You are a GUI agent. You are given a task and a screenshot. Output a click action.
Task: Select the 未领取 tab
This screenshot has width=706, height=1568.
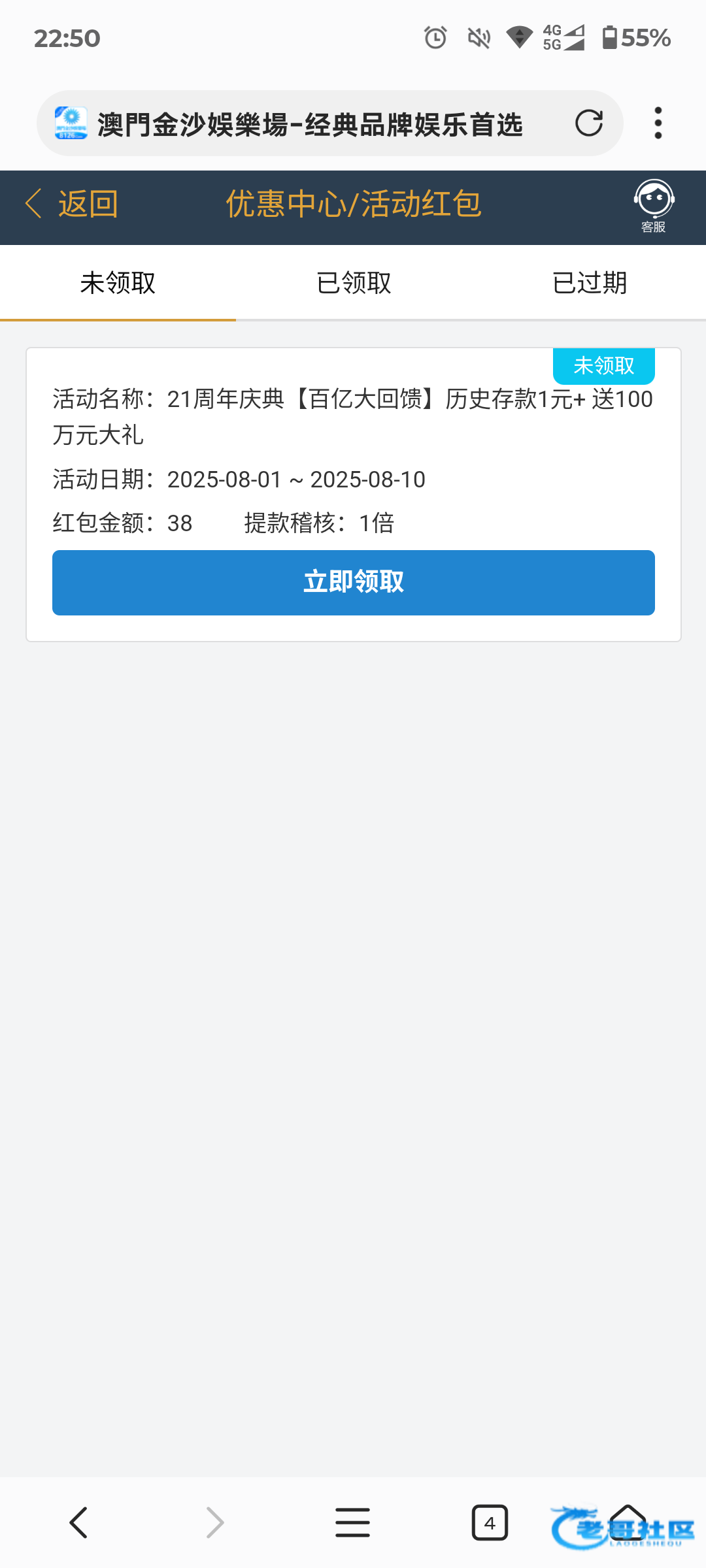point(118,283)
